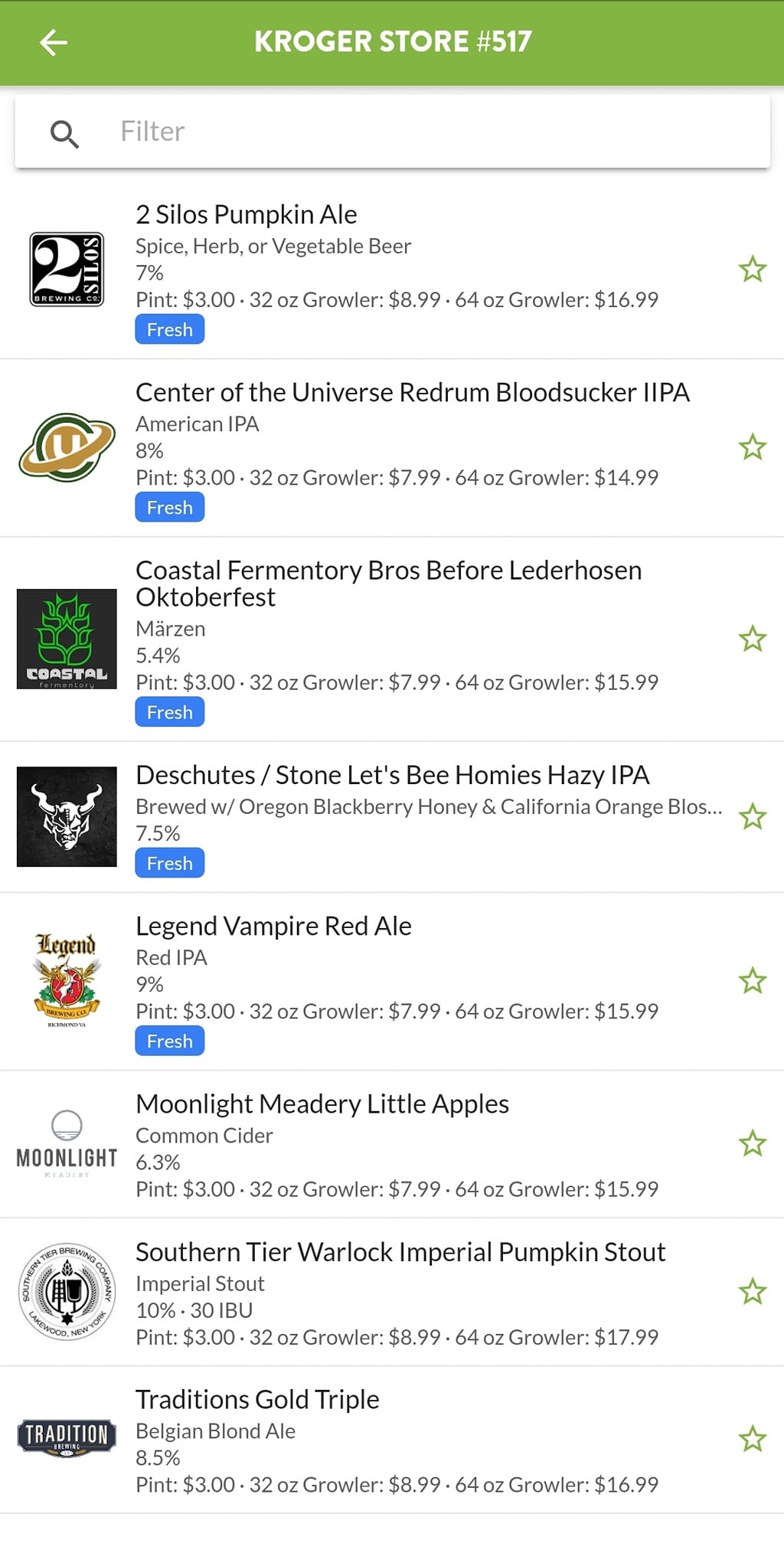The image size is (784, 1543).
Task: Favorite Legend Vampire Red Ale
Action: [752, 981]
